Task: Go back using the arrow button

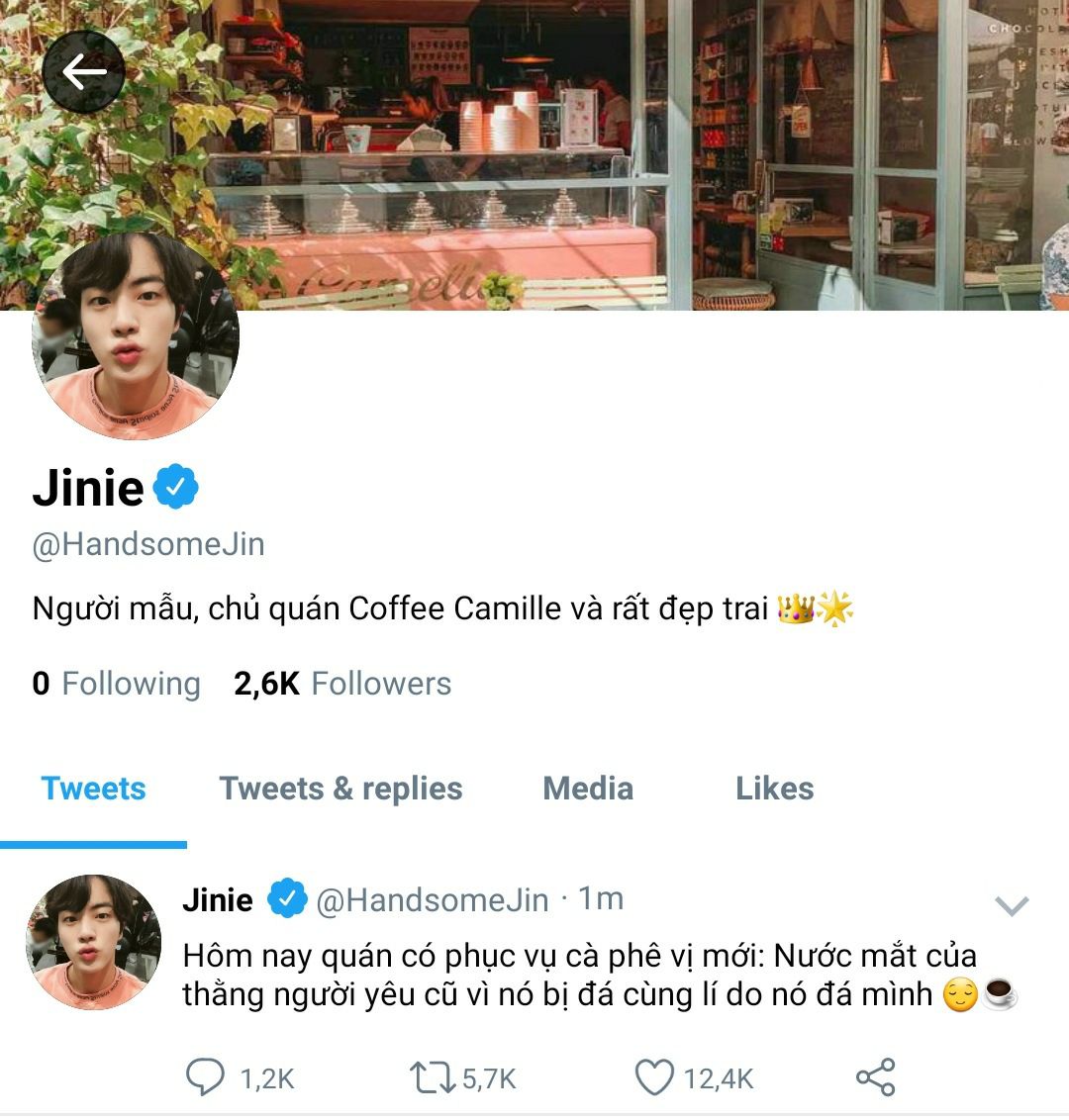Action: (x=83, y=71)
